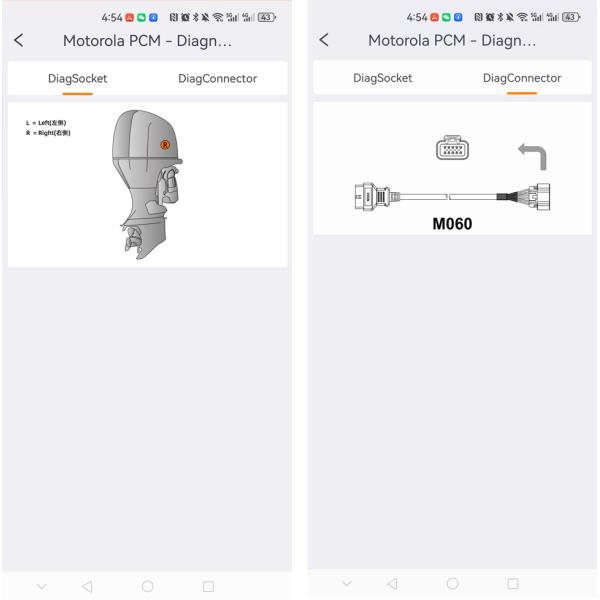Select the active DiagConnector tab above the M060 cable
The image size is (600, 600).
click(521, 78)
